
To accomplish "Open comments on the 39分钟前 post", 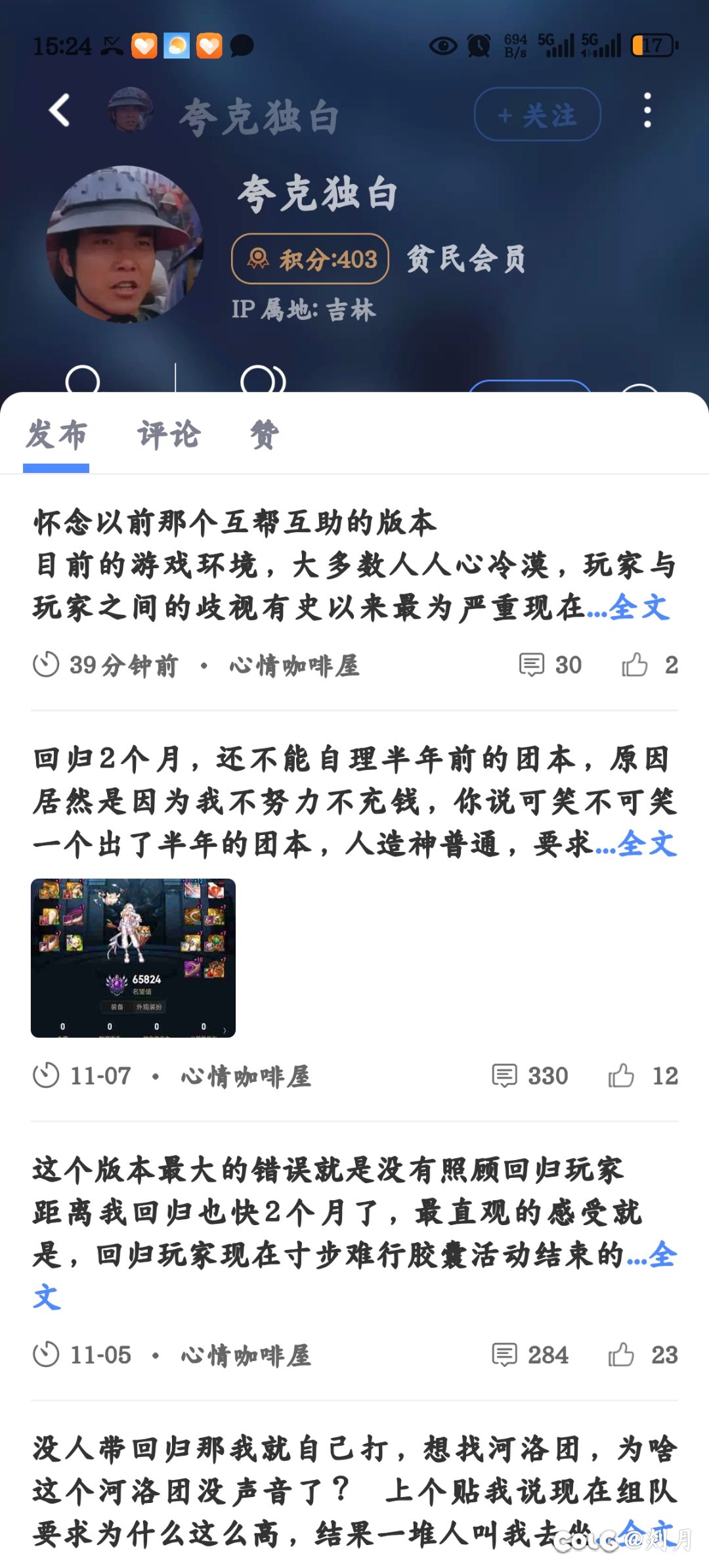I will click(532, 665).
